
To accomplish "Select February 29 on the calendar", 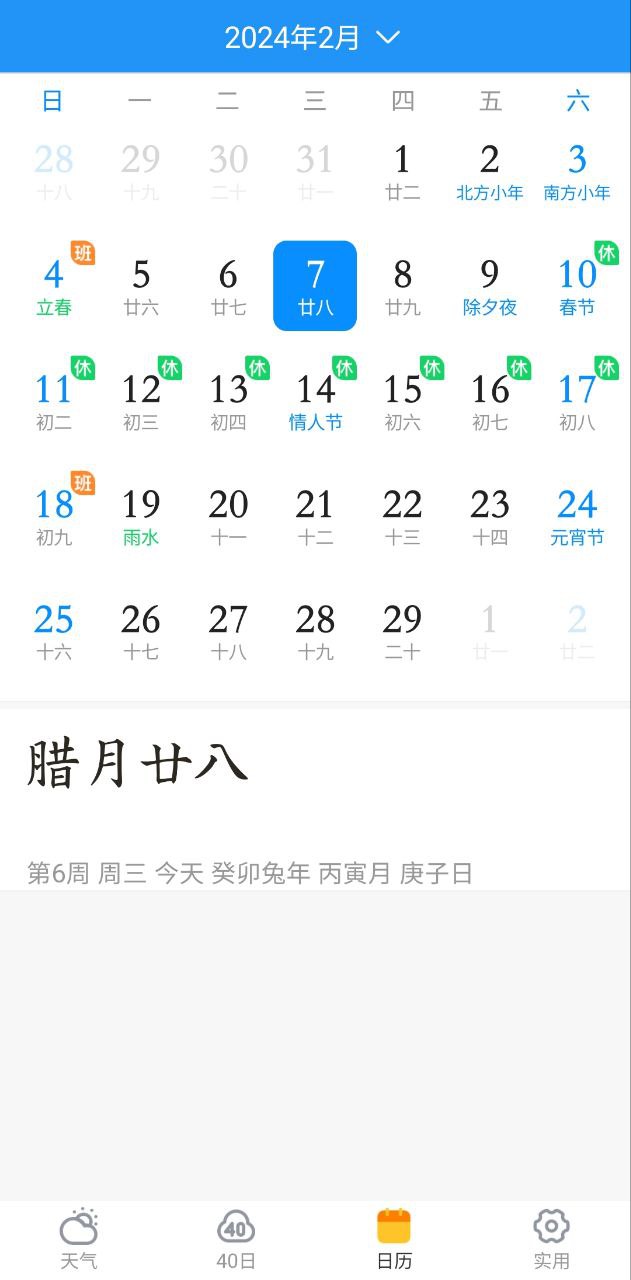I will [402, 631].
